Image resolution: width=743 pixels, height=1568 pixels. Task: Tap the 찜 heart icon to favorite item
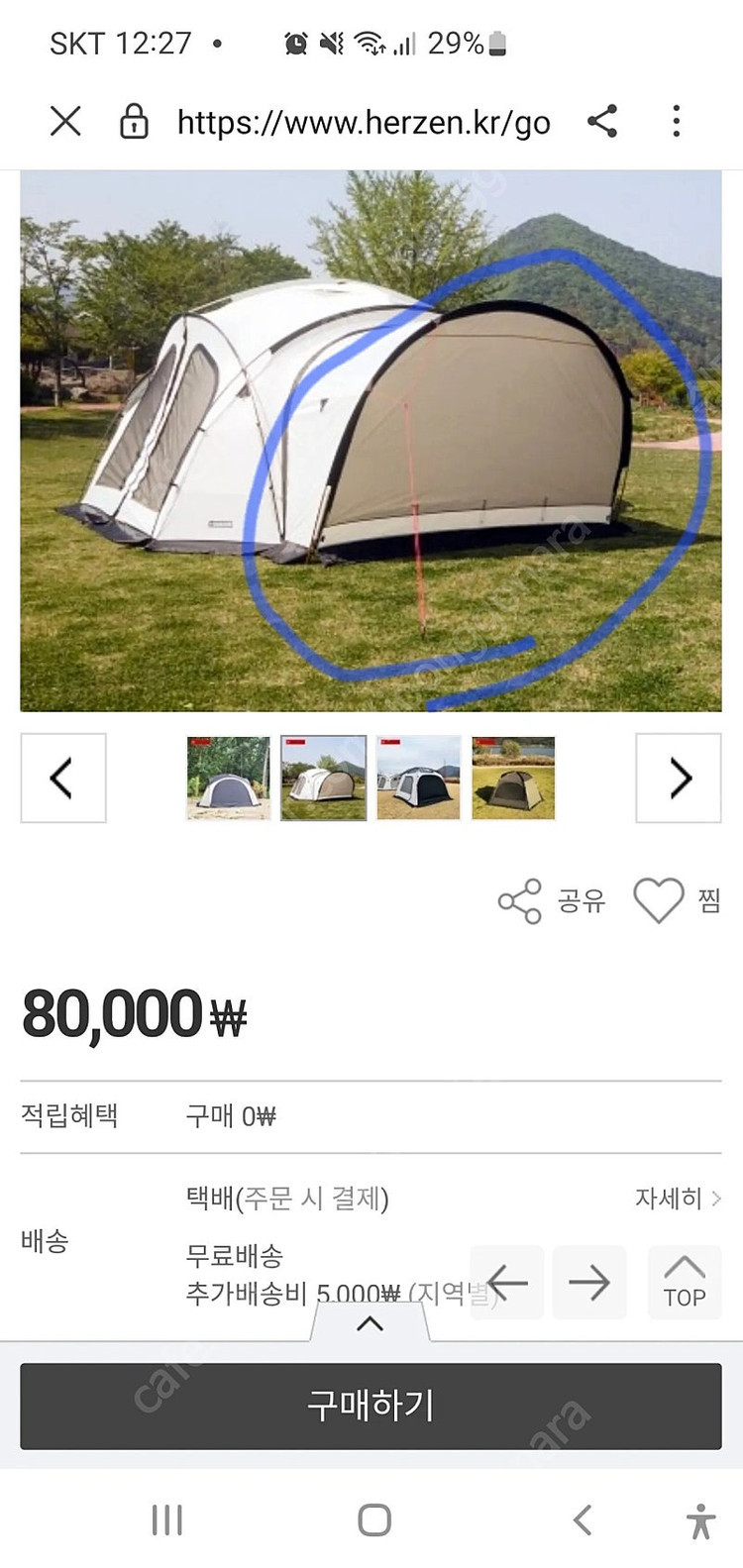[x=658, y=900]
